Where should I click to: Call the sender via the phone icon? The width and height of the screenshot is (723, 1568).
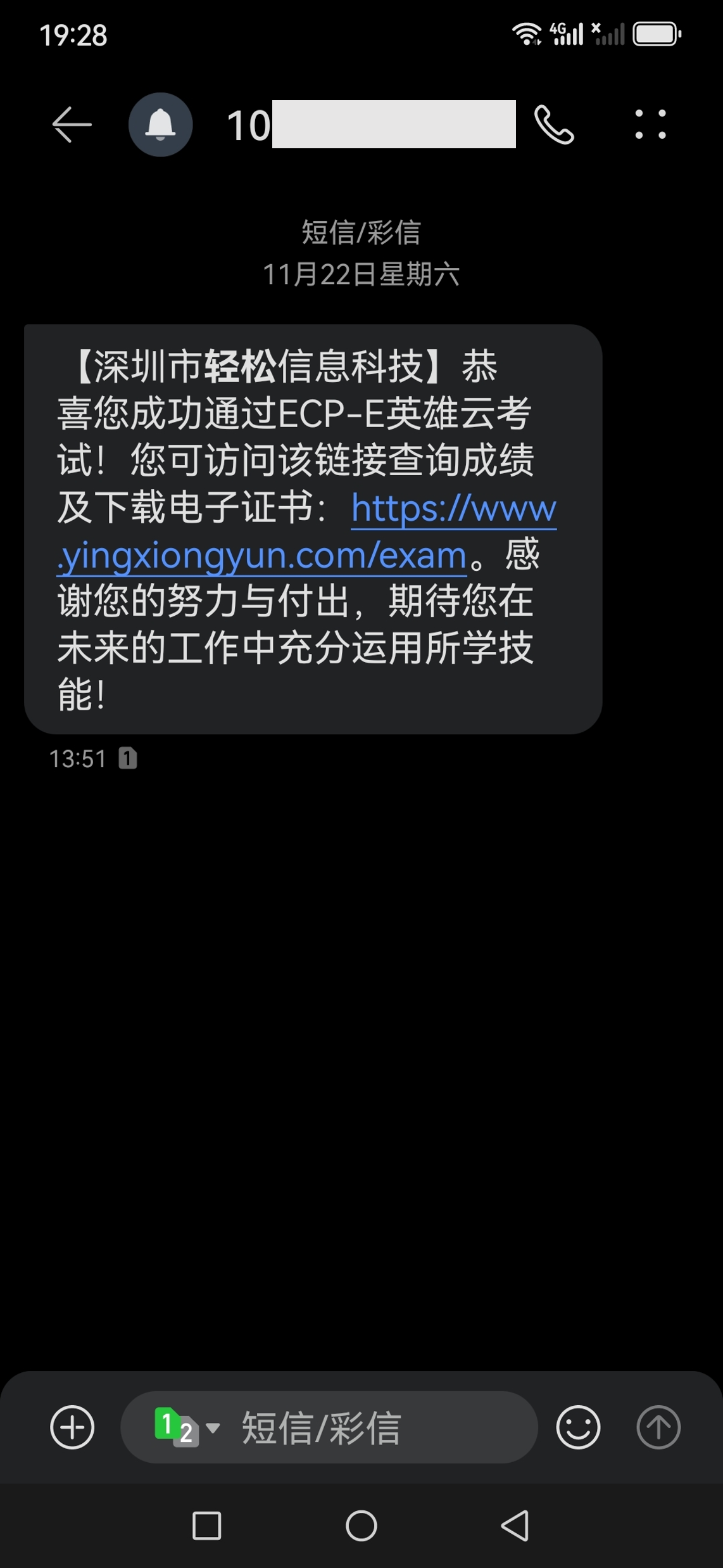point(554,124)
